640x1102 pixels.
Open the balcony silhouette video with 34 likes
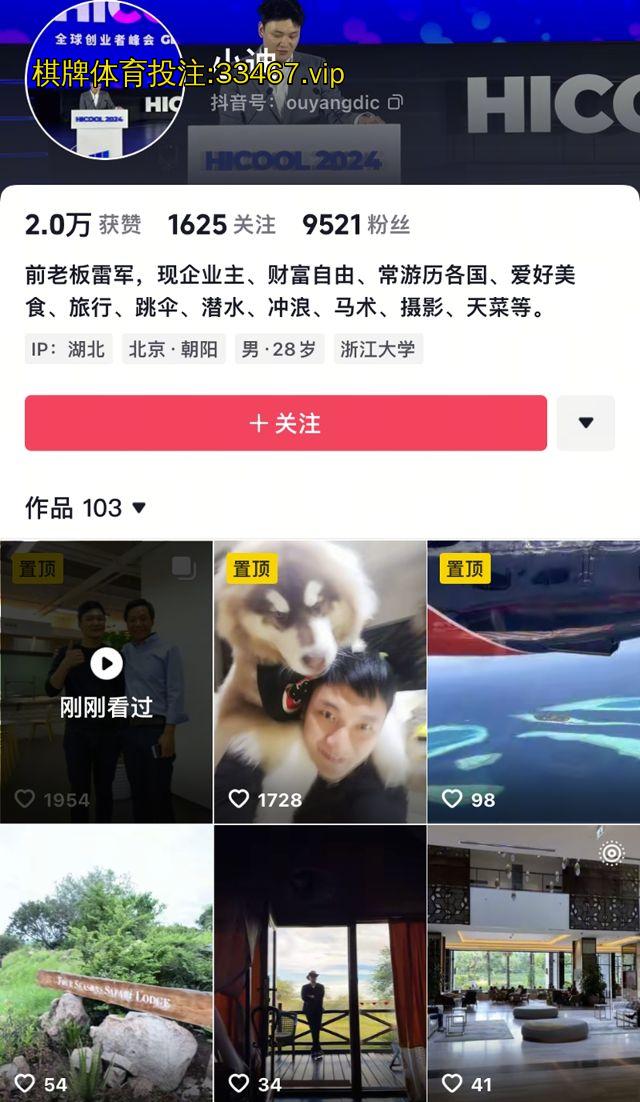320,962
